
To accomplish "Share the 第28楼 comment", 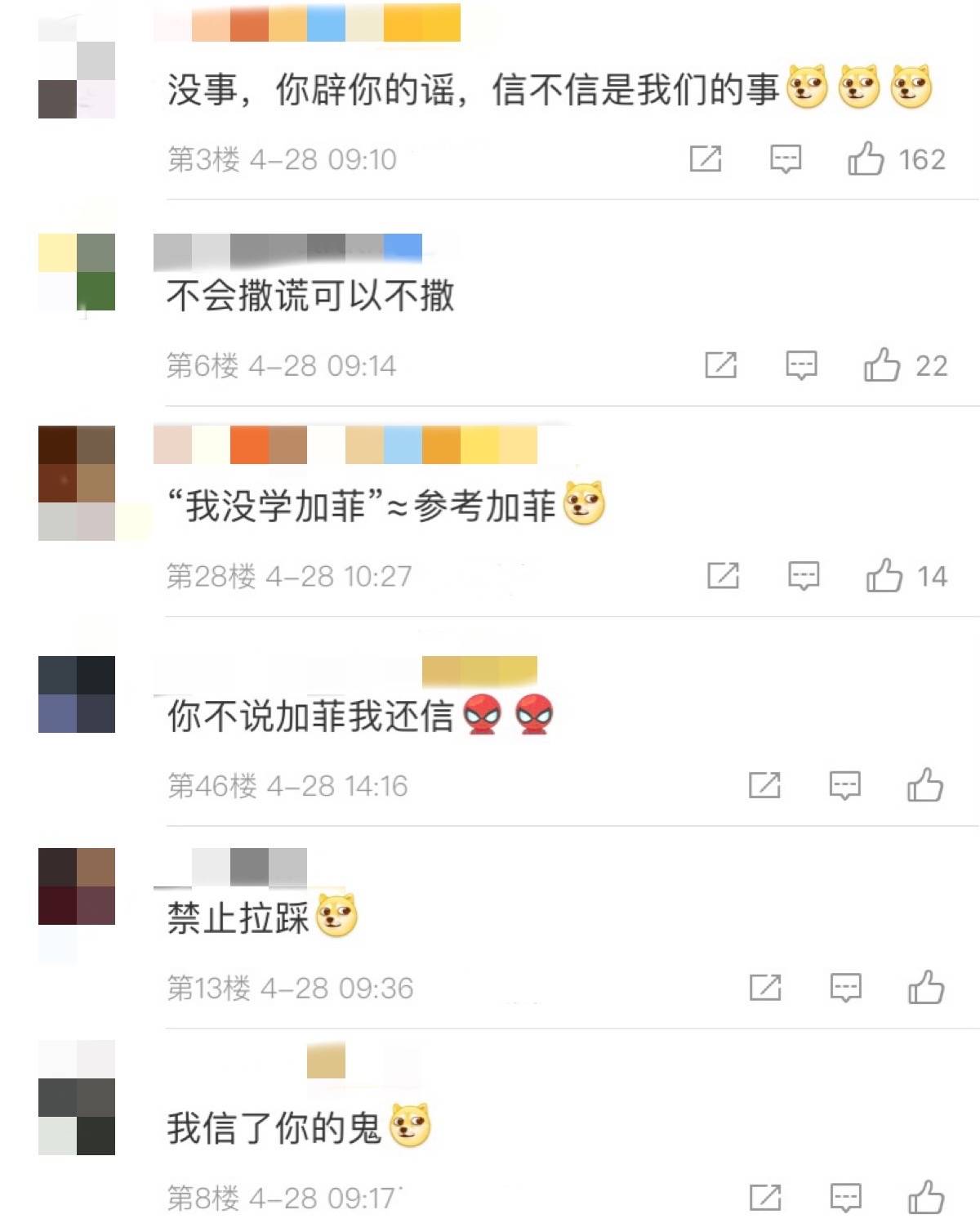I will click(724, 576).
